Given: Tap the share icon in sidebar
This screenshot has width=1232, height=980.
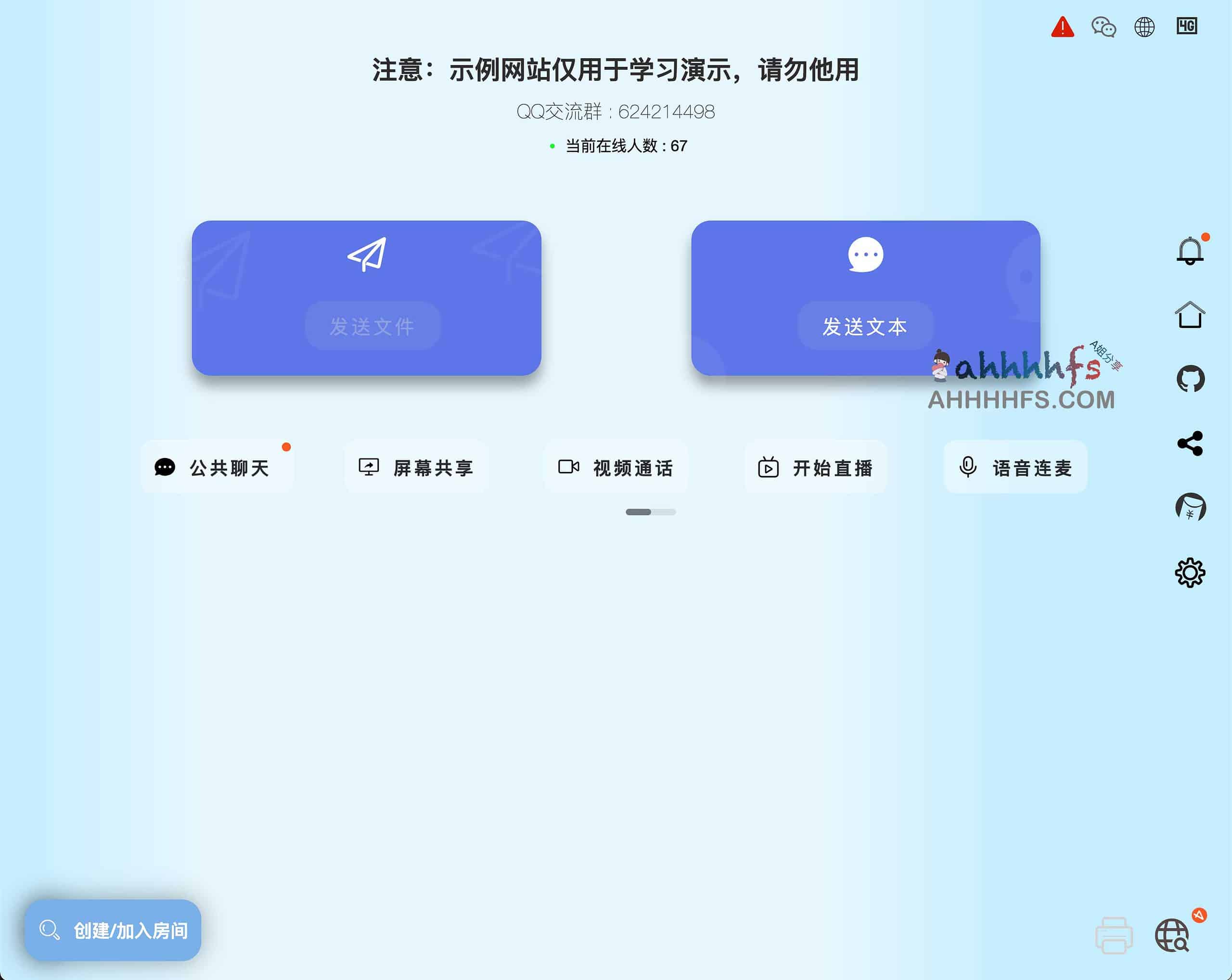Looking at the screenshot, I should point(1190,444).
